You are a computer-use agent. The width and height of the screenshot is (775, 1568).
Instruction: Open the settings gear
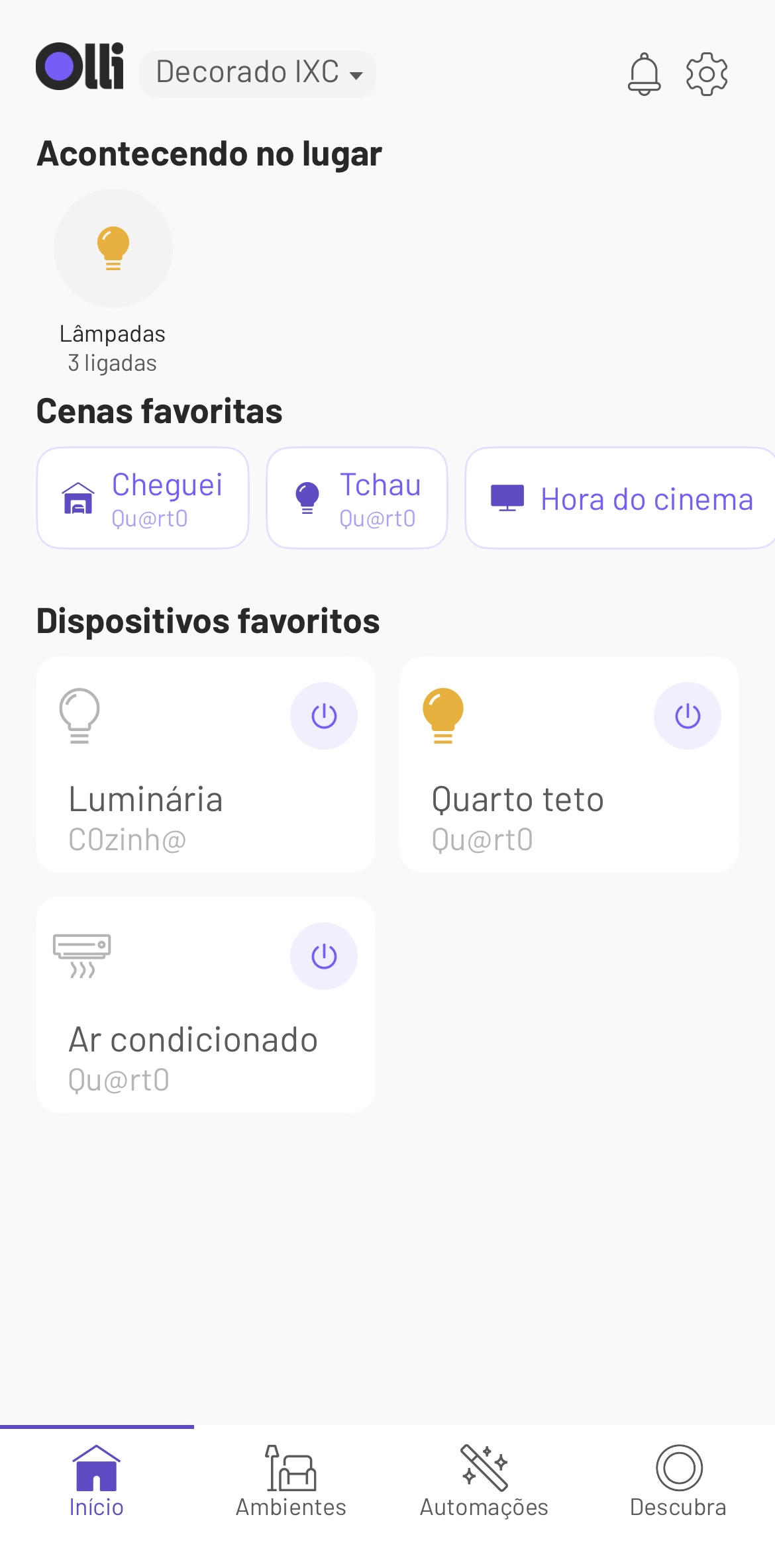(x=707, y=73)
